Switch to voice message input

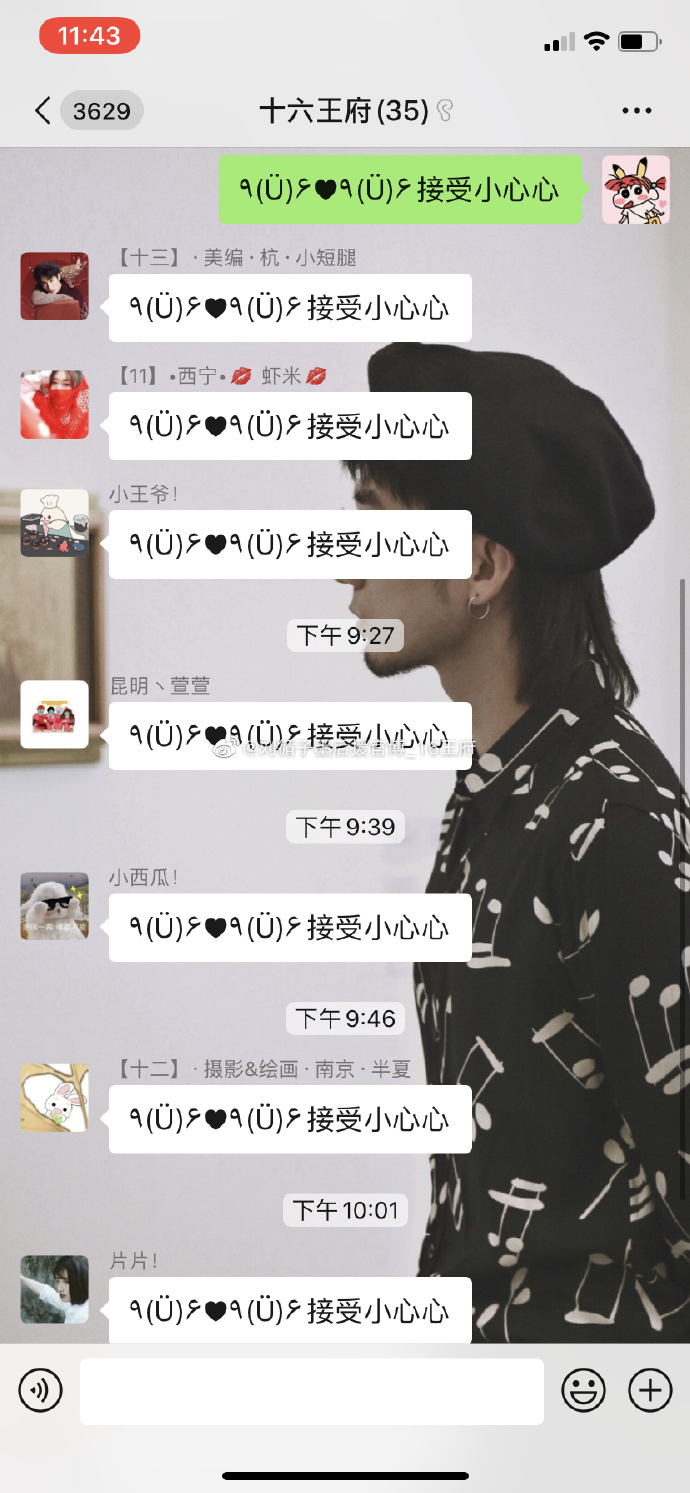[x=41, y=1390]
